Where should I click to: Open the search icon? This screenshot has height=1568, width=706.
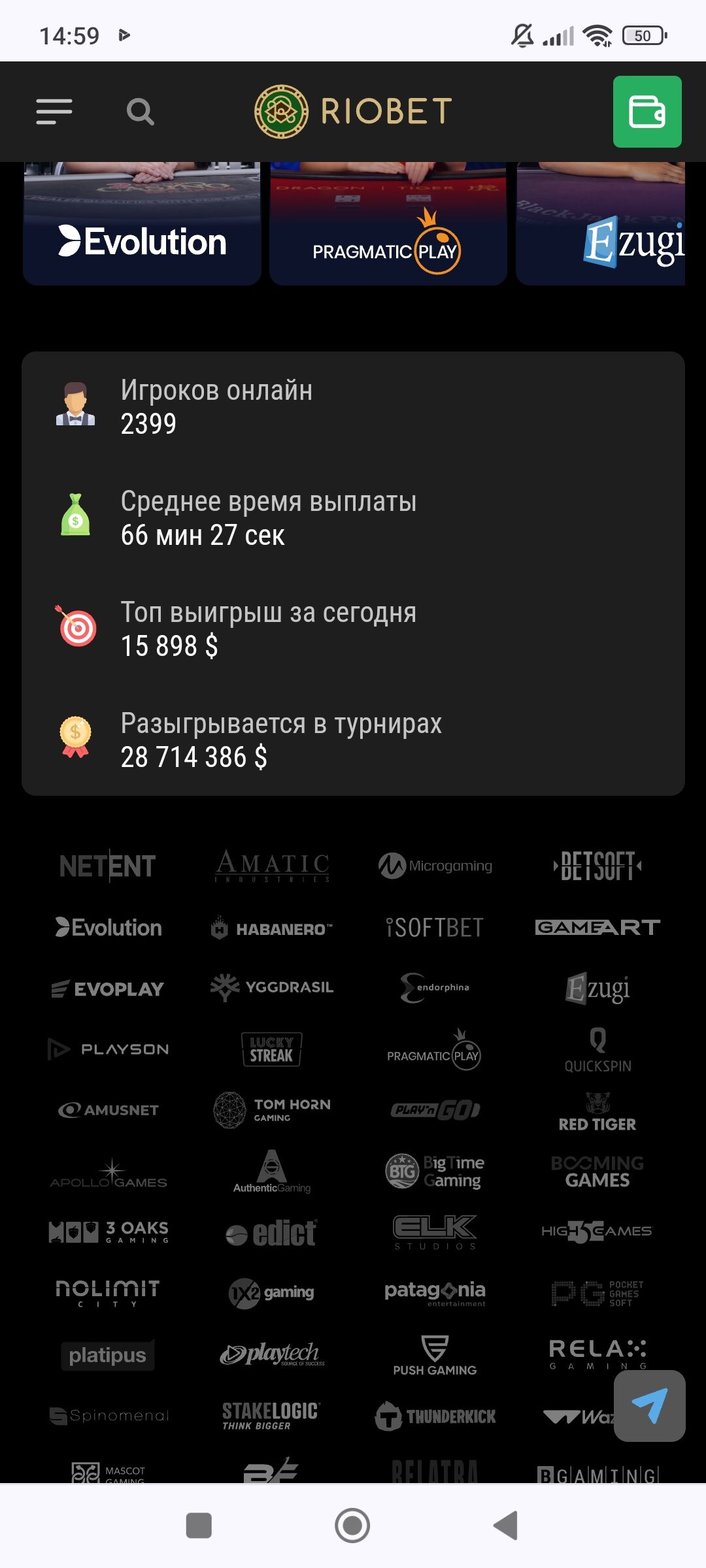point(140,112)
